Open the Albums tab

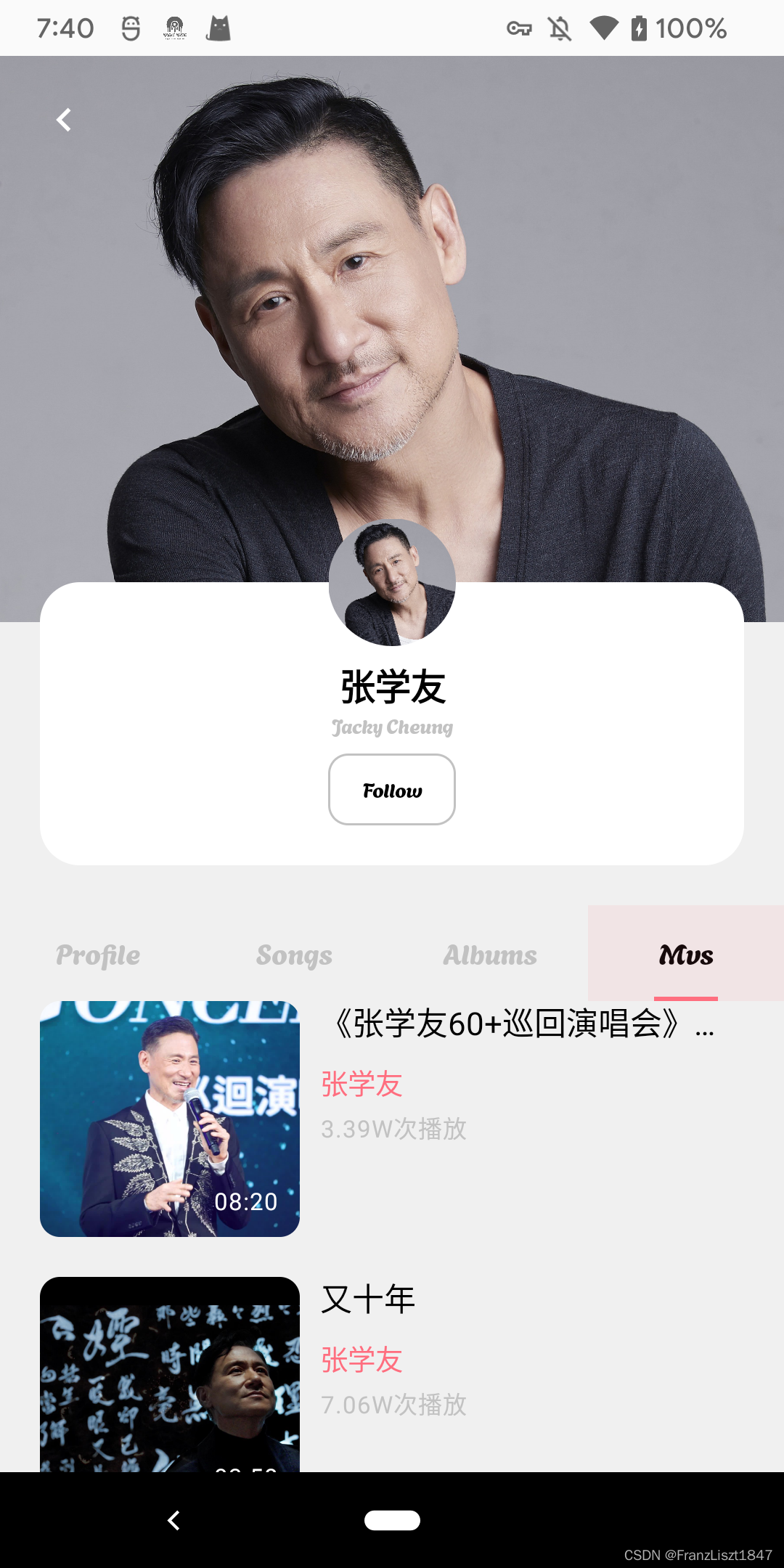tap(490, 955)
